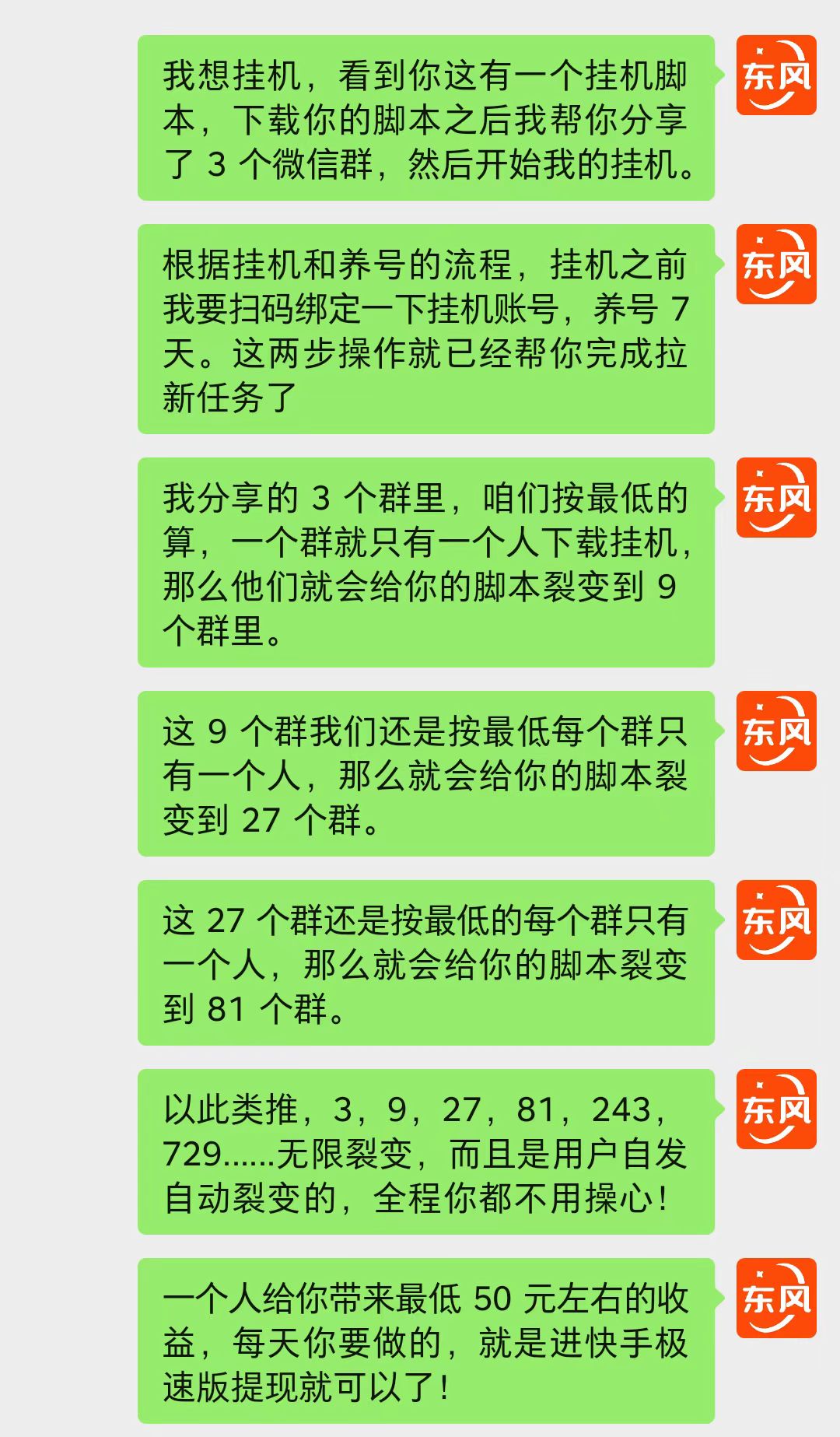Click the bubble listing 3, 9, 27, 81, 243

coord(428,1151)
